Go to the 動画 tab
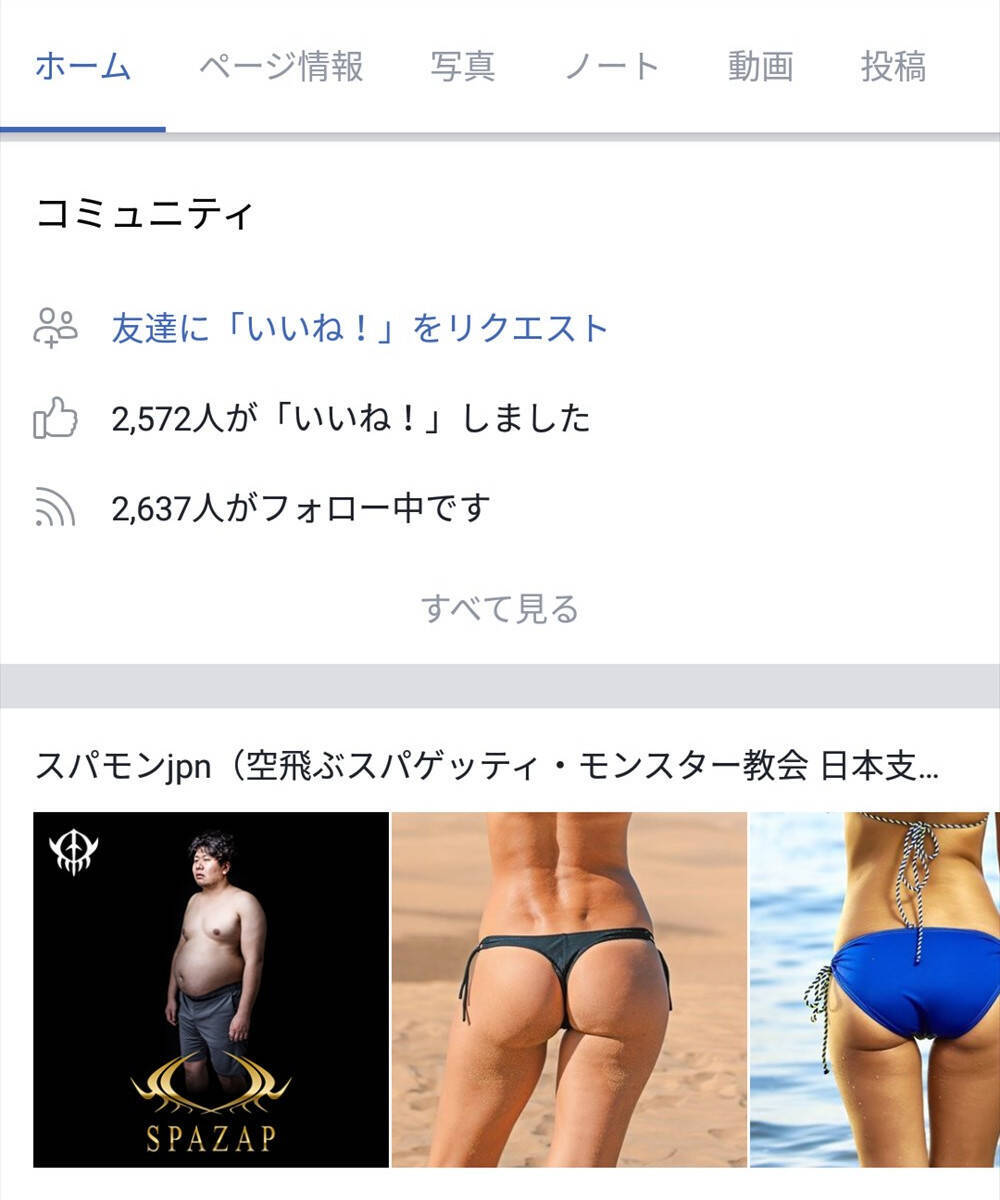Viewport: 1000px width, 1200px height. click(x=760, y=67)
